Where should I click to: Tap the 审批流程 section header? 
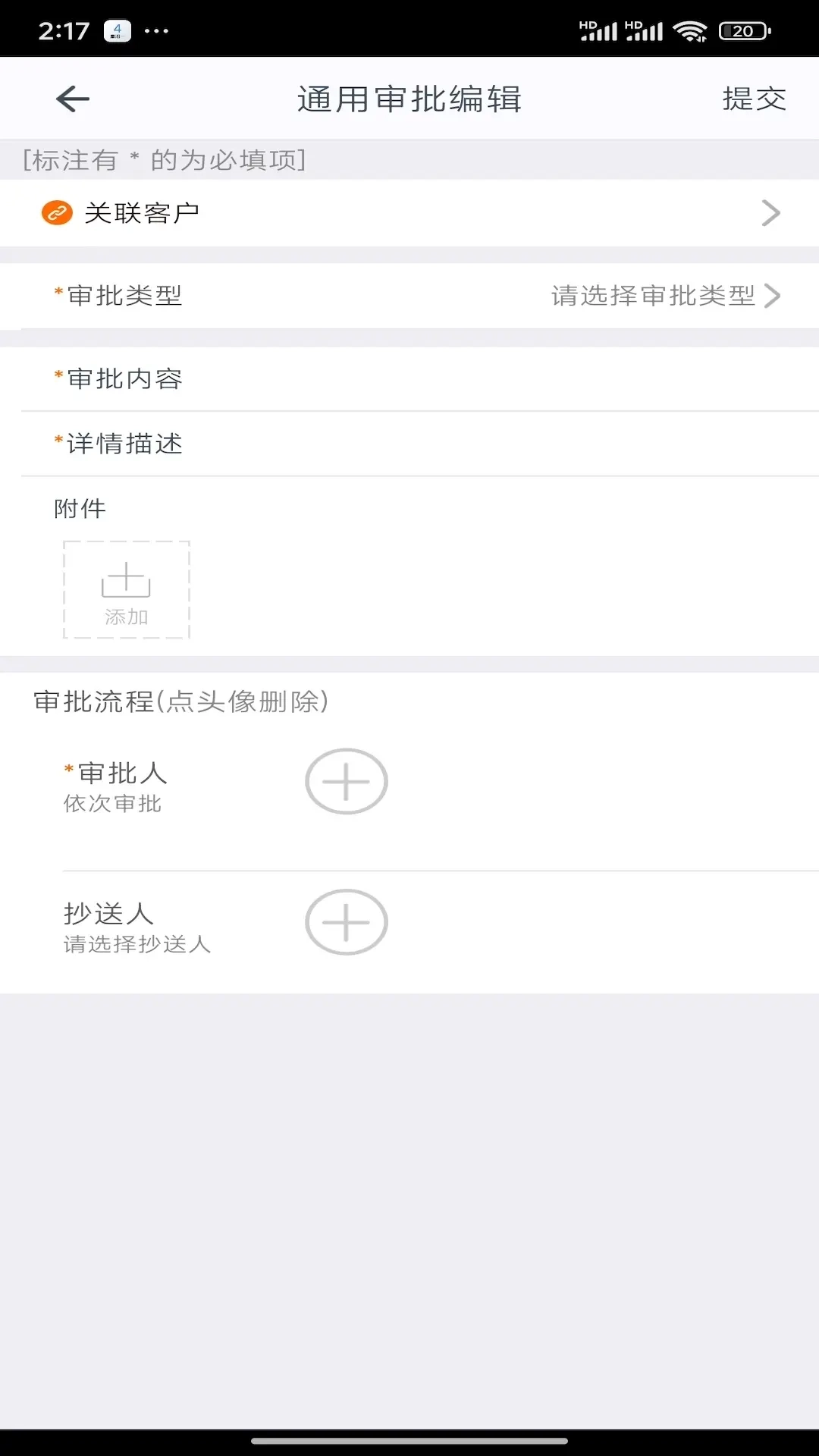click(x=180, y=702)
